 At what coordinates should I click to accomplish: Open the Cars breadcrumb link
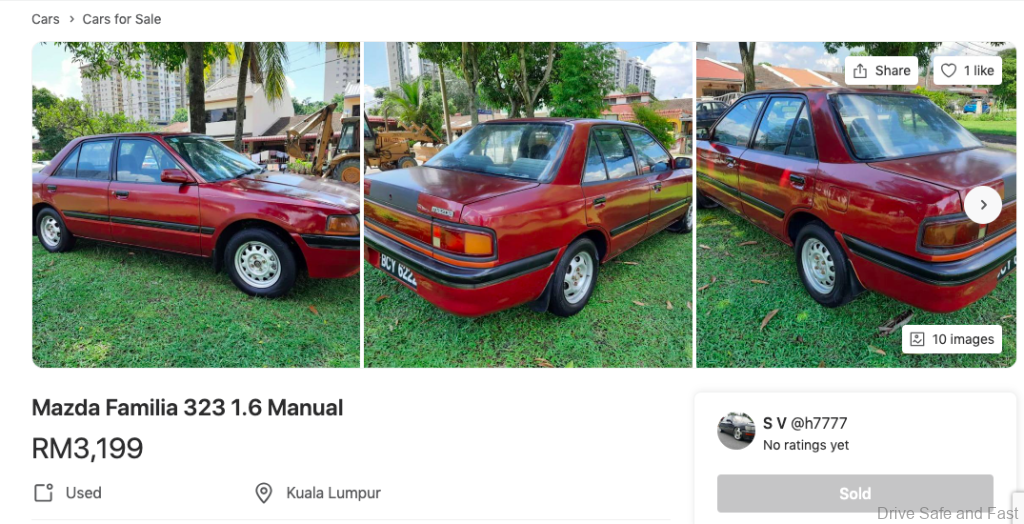45,19
